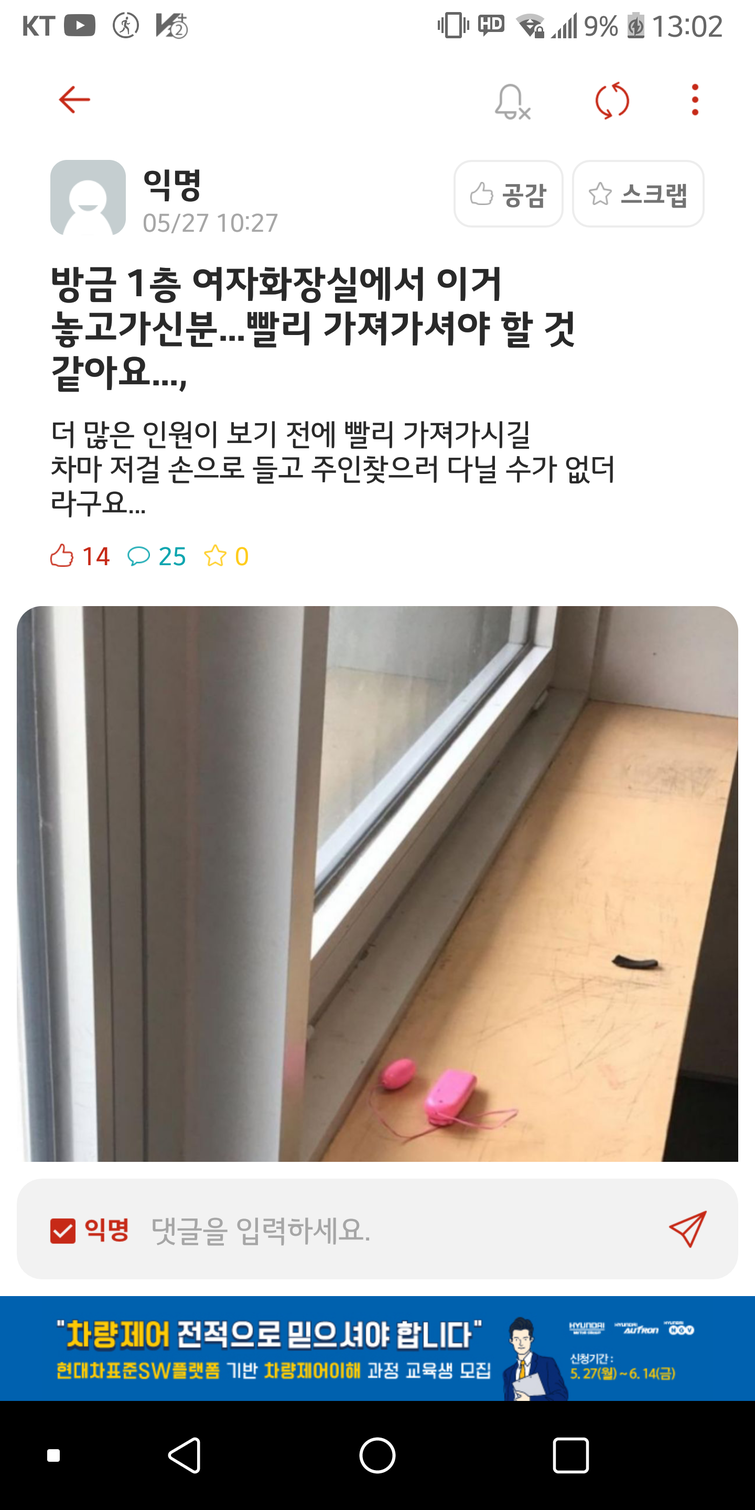Screen dimensions: 755x1510
Task: Open the attached photo in the post
Action: 377,883
